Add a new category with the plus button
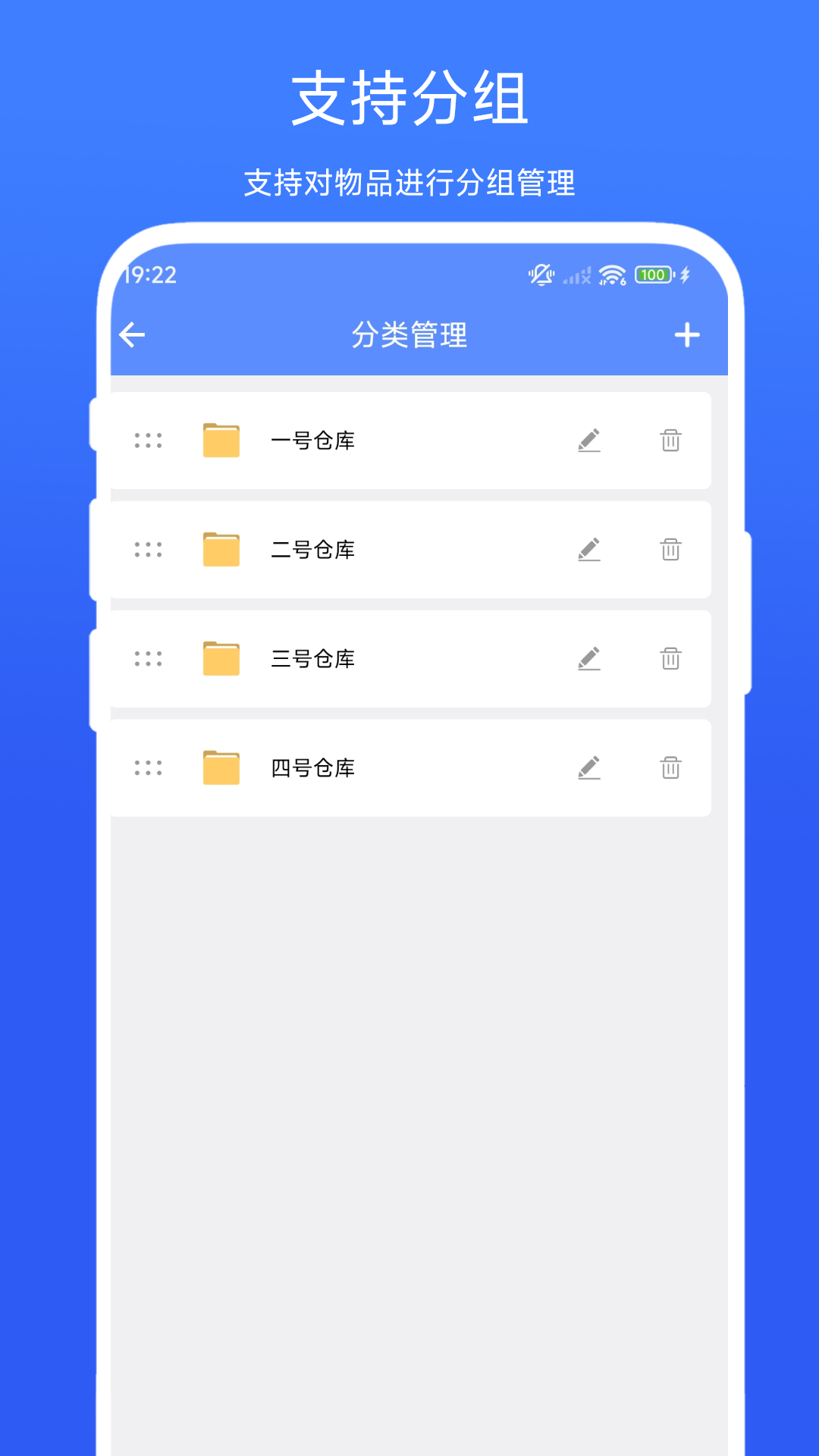 point(687,334)
